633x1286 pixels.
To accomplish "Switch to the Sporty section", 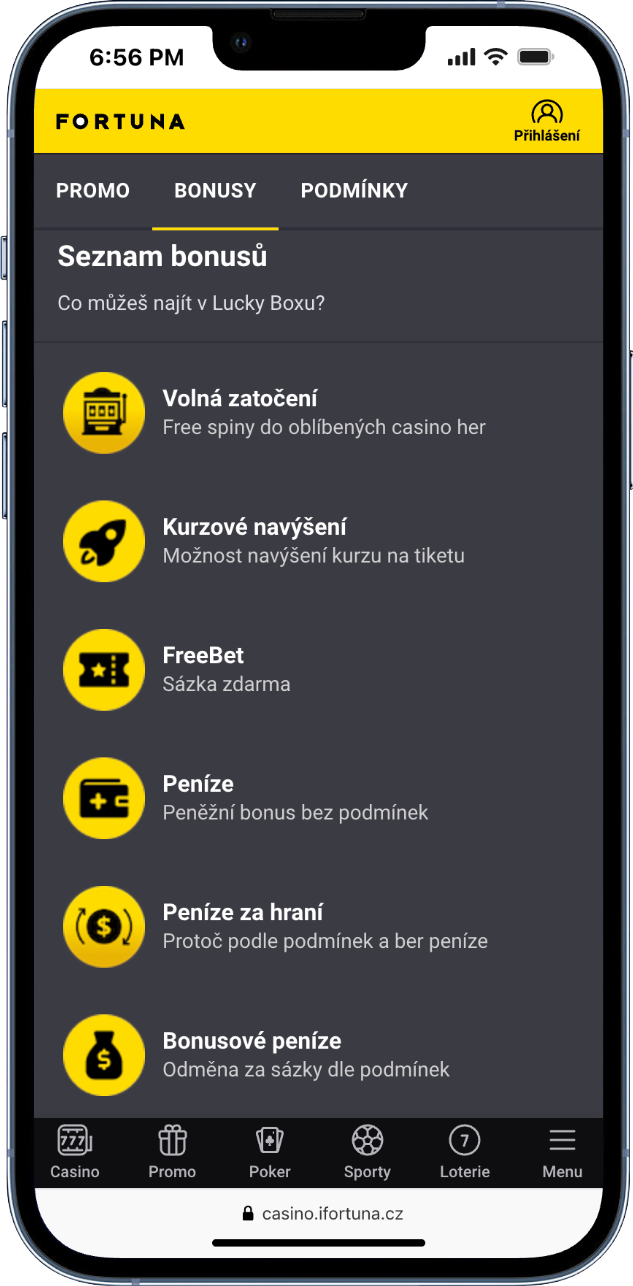I will coord(367,1151).
